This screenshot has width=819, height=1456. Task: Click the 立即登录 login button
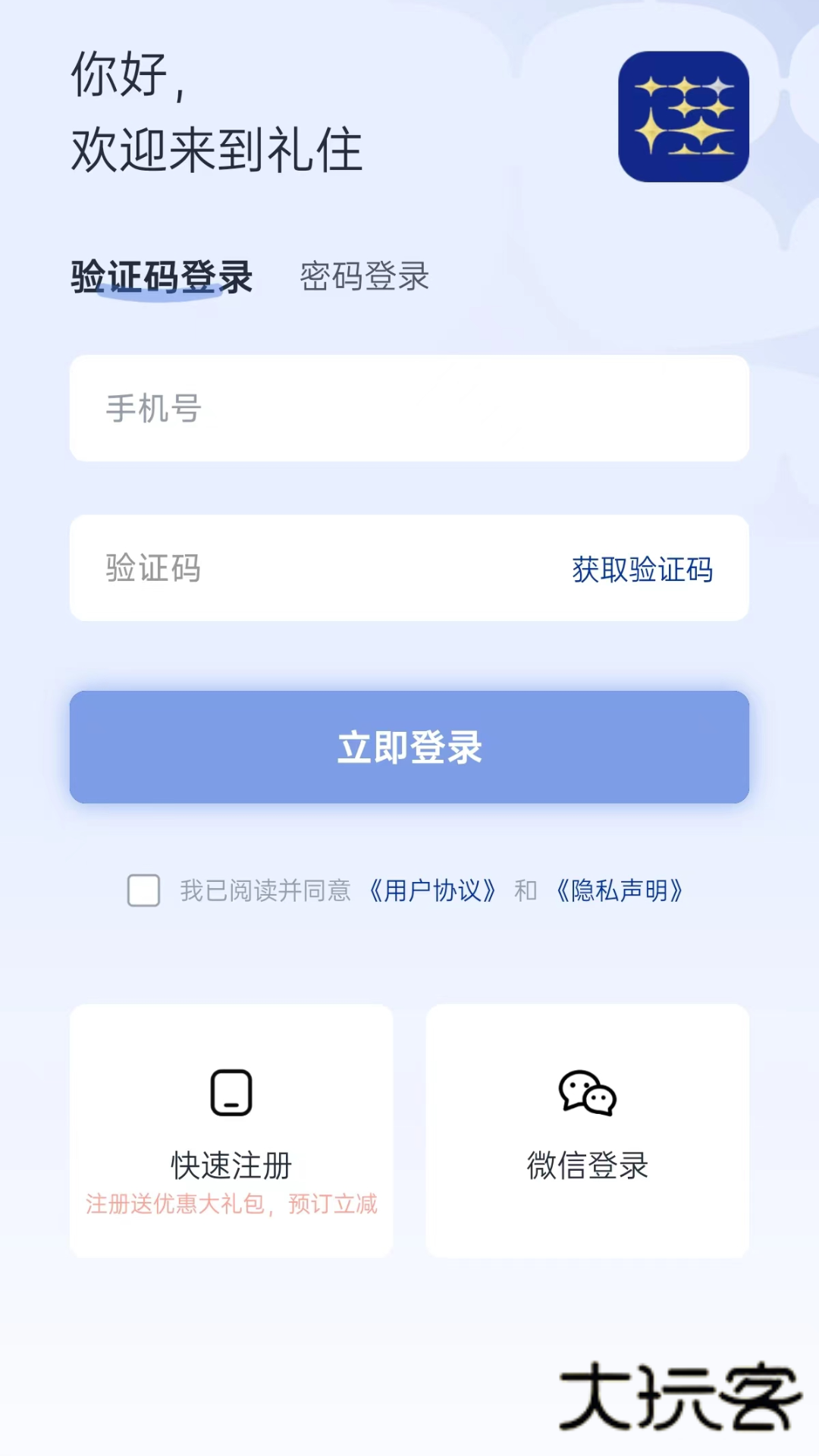point(408,747)
